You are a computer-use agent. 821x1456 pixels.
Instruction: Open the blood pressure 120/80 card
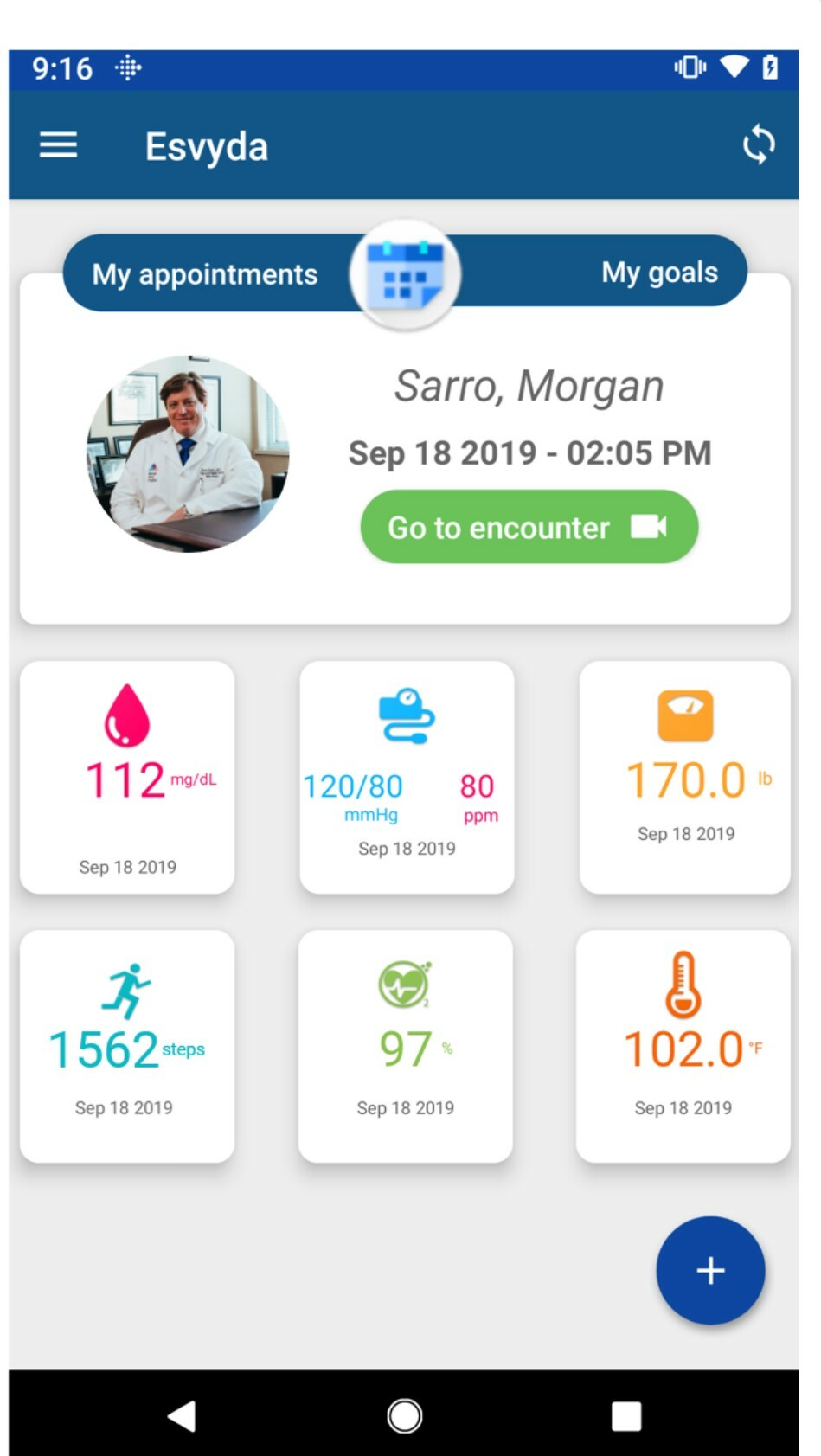[407, 777]
